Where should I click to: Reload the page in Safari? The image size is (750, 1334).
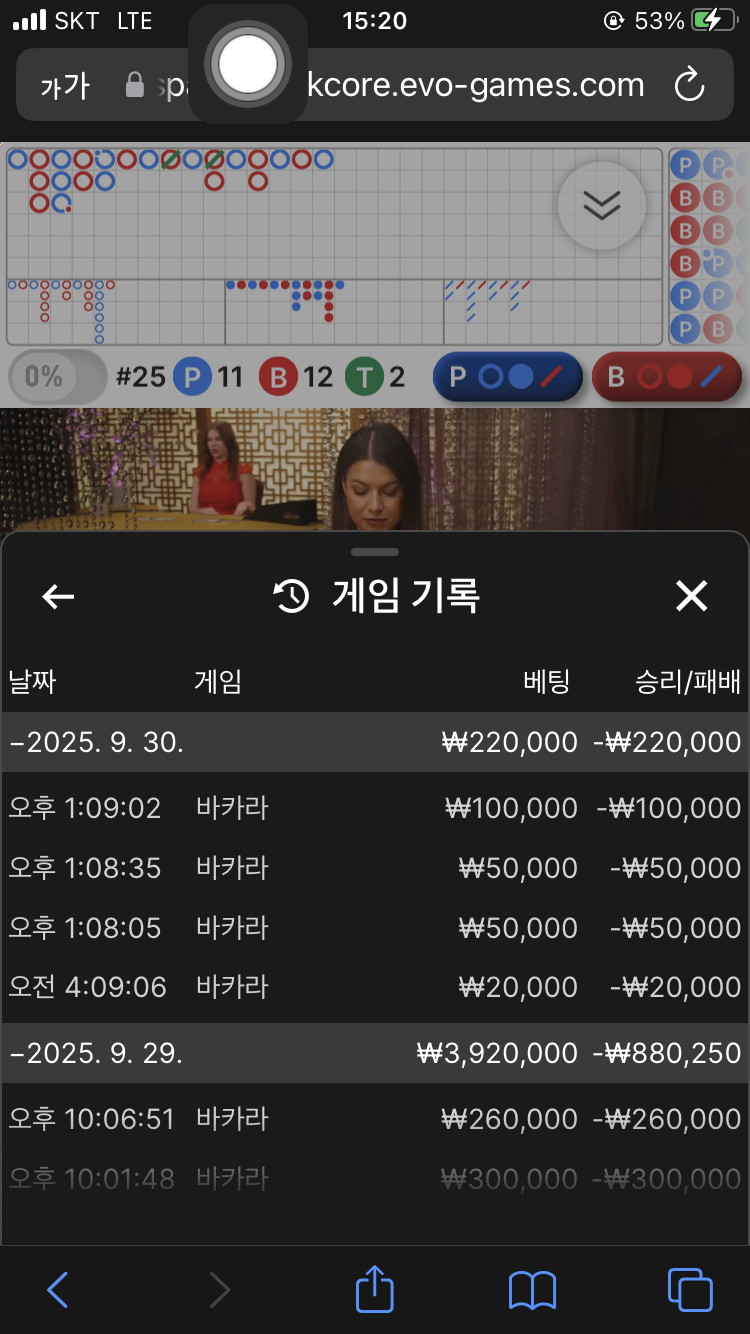pyautogui.click(x=690, y=86)
